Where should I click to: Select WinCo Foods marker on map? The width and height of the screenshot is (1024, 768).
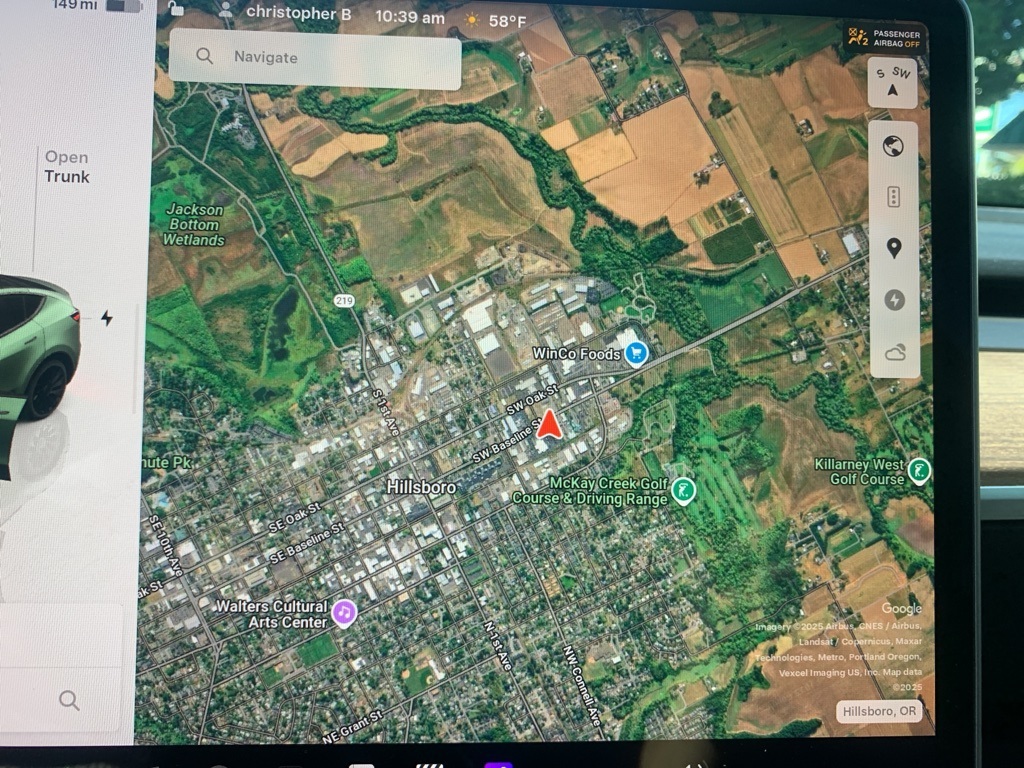(636, 353)
